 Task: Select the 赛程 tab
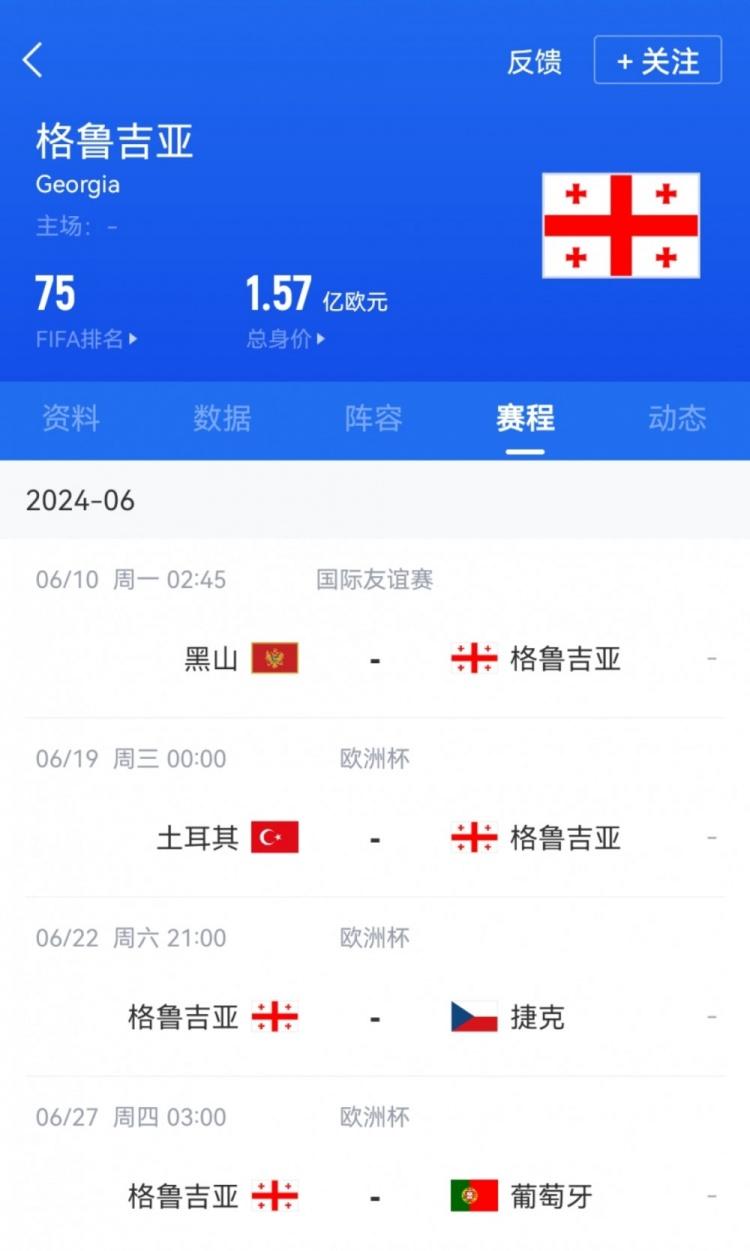[x=525, y=418]
